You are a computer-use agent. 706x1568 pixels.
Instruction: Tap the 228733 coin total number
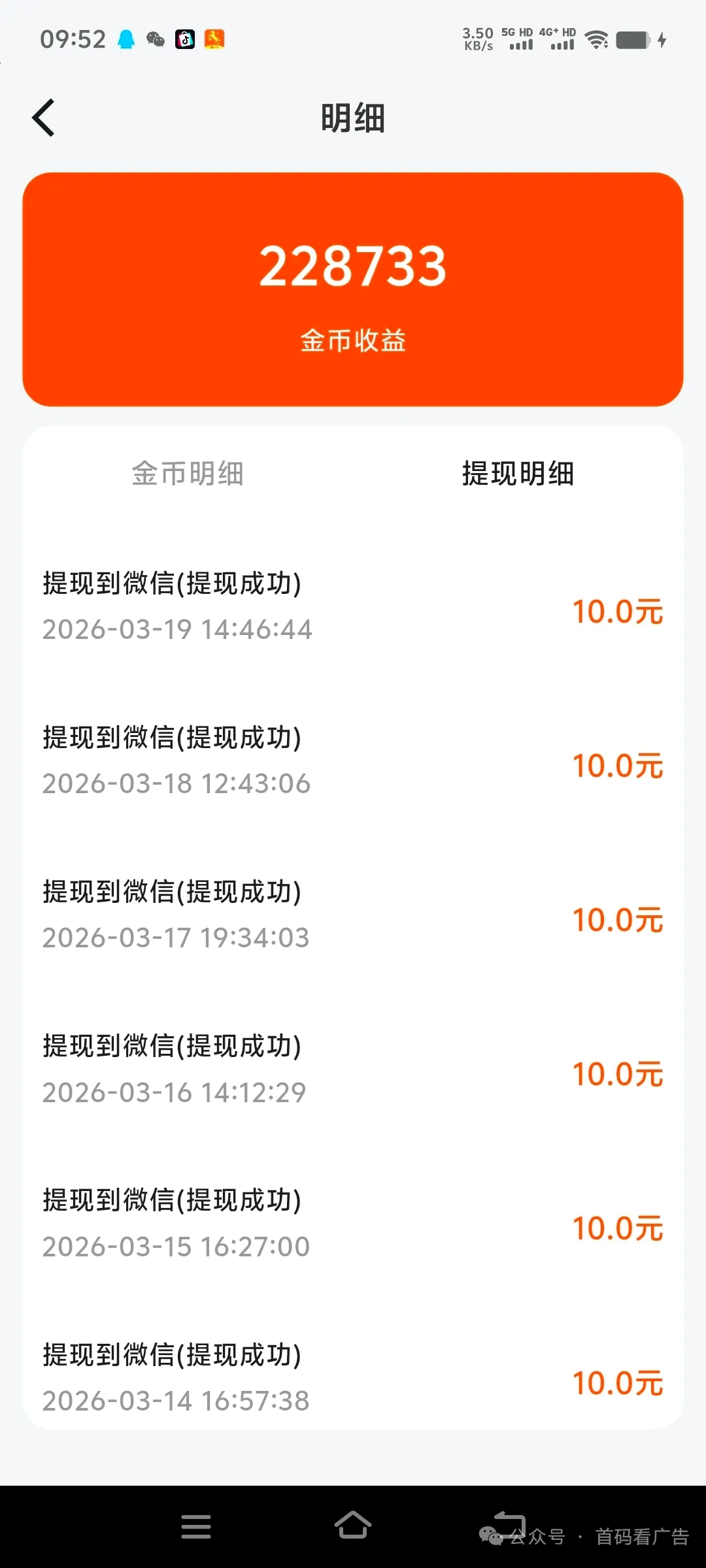[353, 265]
